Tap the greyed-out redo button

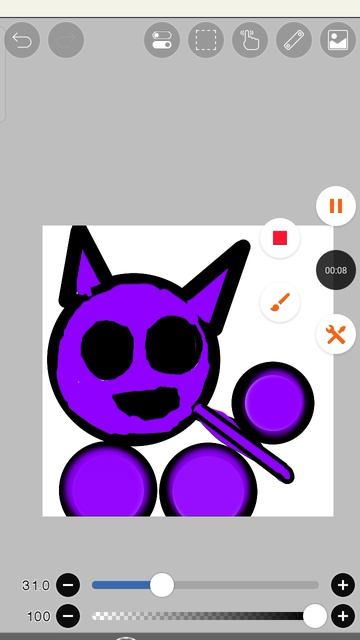click(66, 40)
